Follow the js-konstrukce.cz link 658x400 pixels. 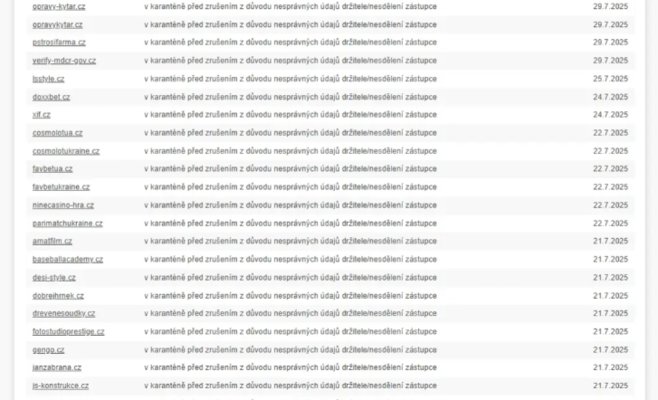(61, 385)
